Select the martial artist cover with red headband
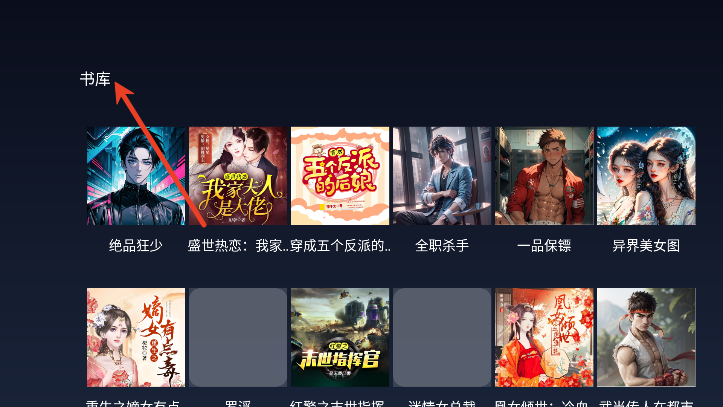723x407 pixels. [x=646, y=337]
